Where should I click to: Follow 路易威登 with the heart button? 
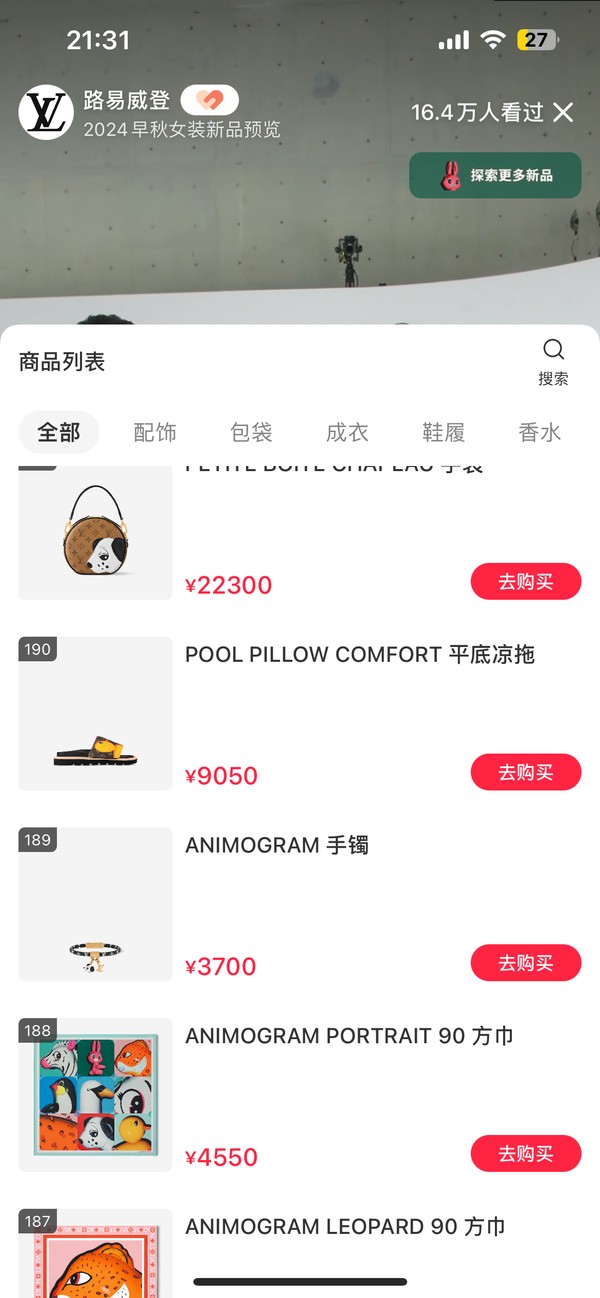(209, 100)
